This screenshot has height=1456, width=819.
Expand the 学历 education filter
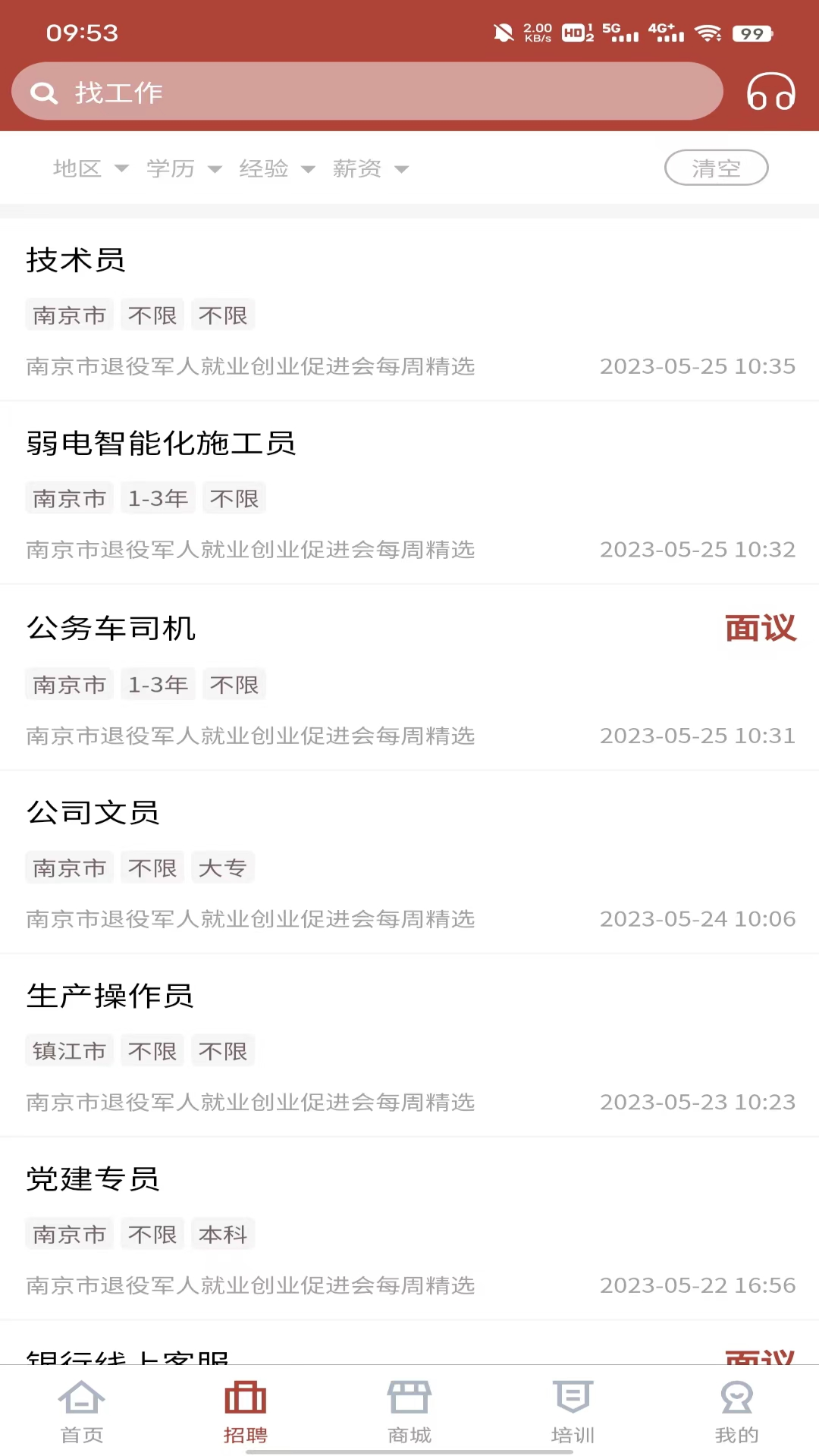coord(183,168)
